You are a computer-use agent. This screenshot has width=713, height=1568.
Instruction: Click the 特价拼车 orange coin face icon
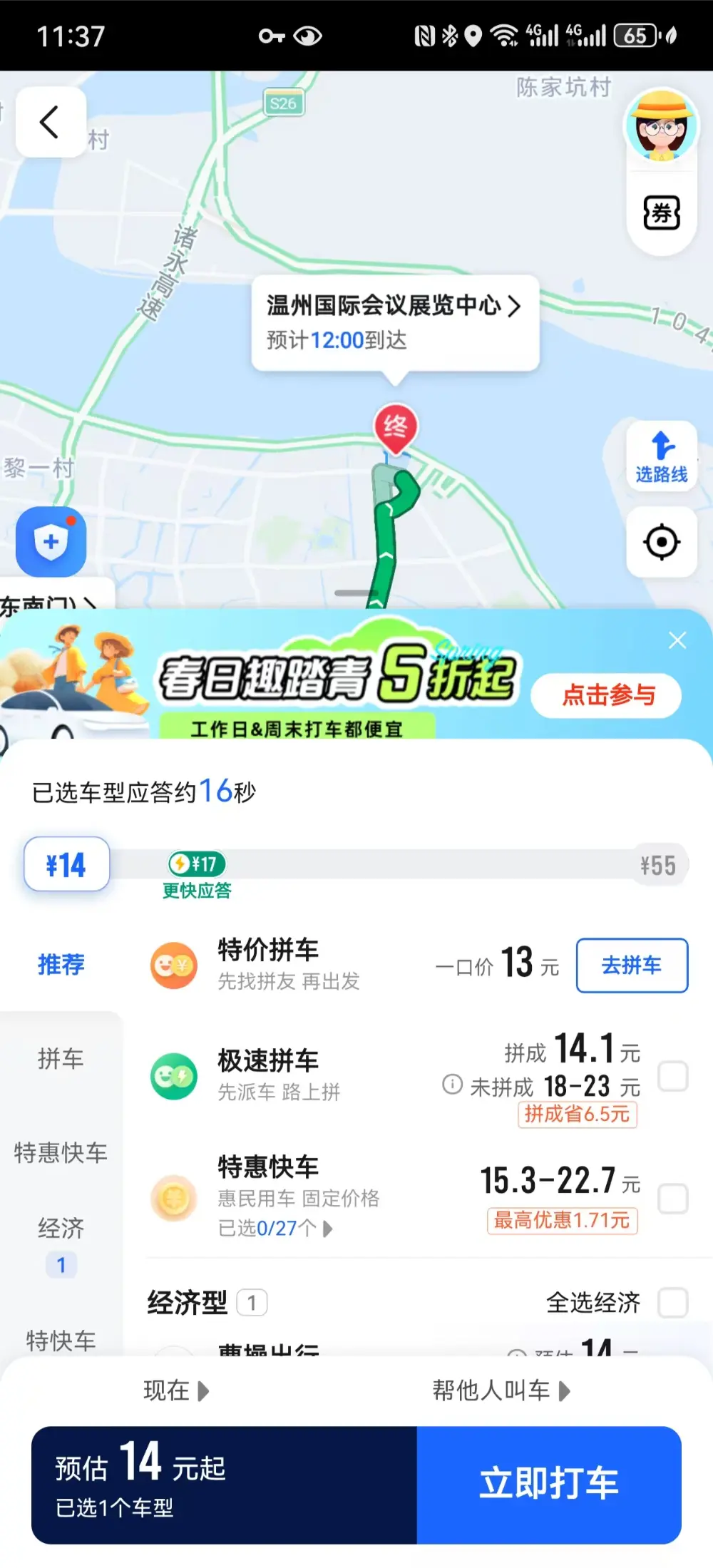175,966
